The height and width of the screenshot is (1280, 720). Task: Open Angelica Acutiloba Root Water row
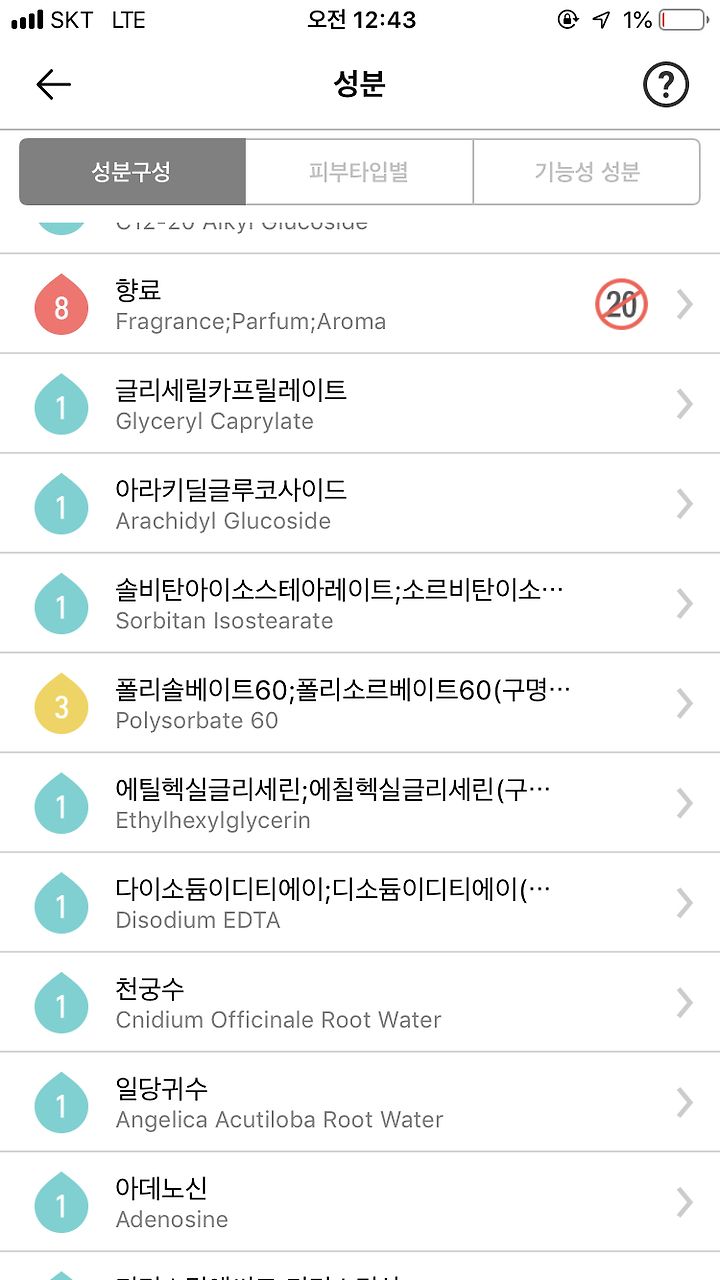[x=360, y=1102]
